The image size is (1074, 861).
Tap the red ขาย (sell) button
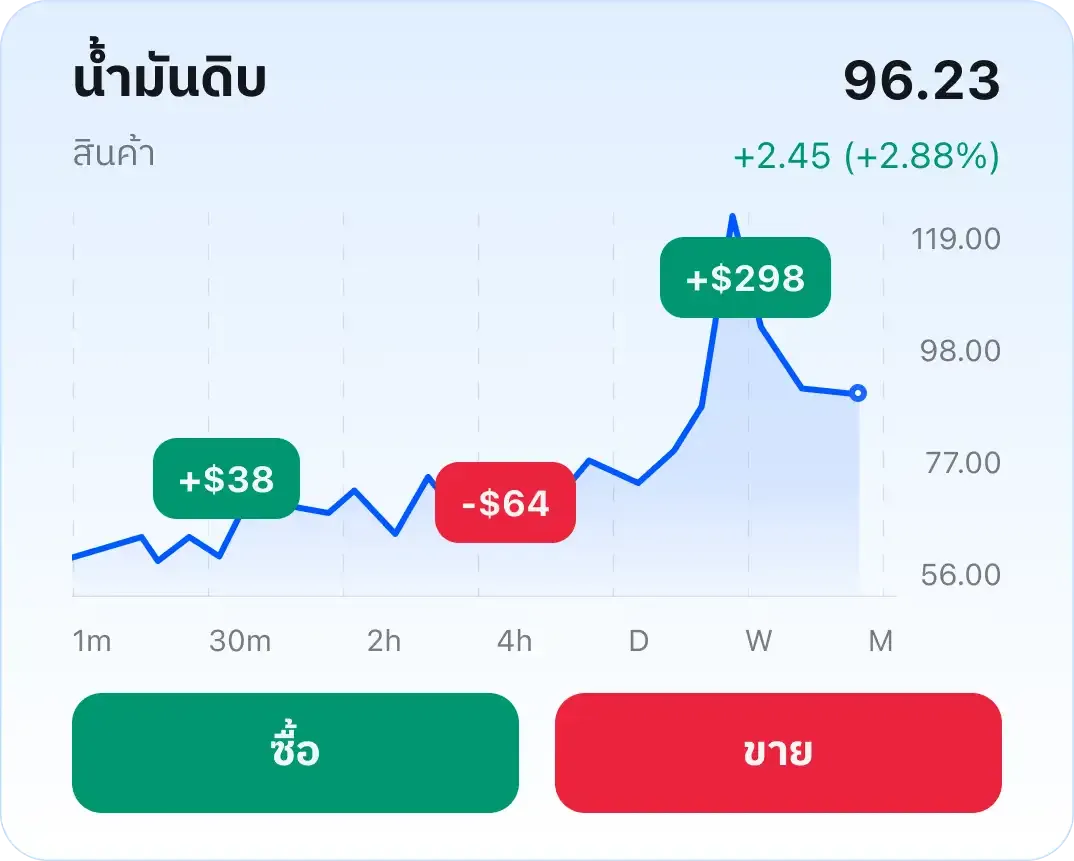[x=778, y=752]
